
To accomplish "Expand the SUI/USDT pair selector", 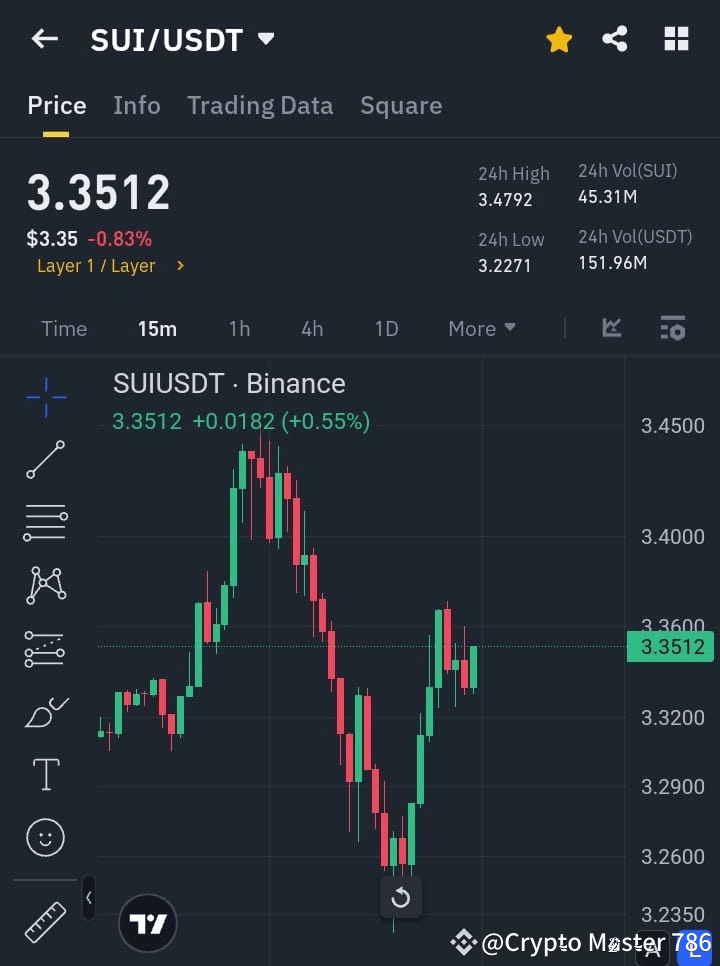I will tap(266, 39).
